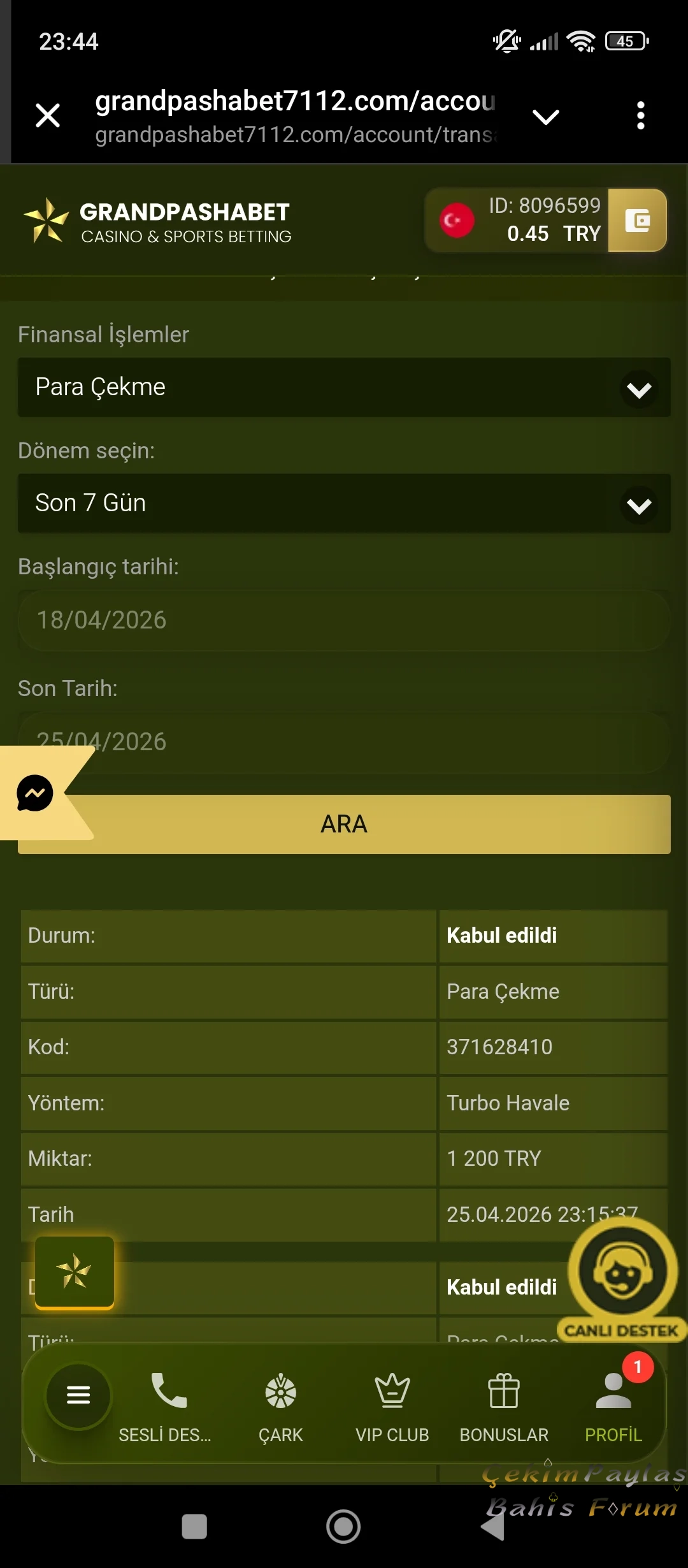The image size is (688, 1568).
Task: Tap the floating gold star button
Action: [75, 1272]
